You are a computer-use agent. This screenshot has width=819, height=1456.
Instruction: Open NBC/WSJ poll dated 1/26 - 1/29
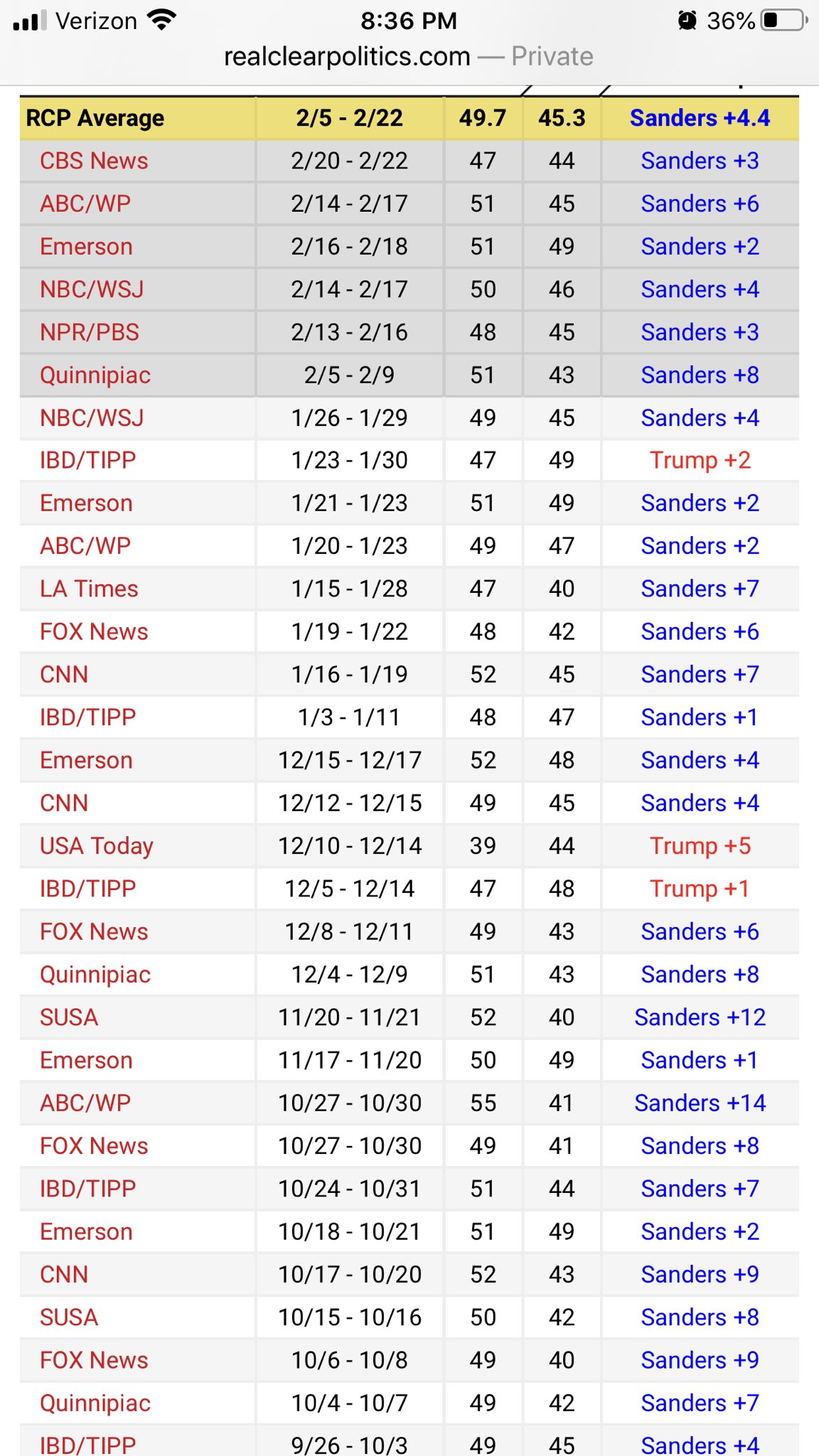pos(92,418)
